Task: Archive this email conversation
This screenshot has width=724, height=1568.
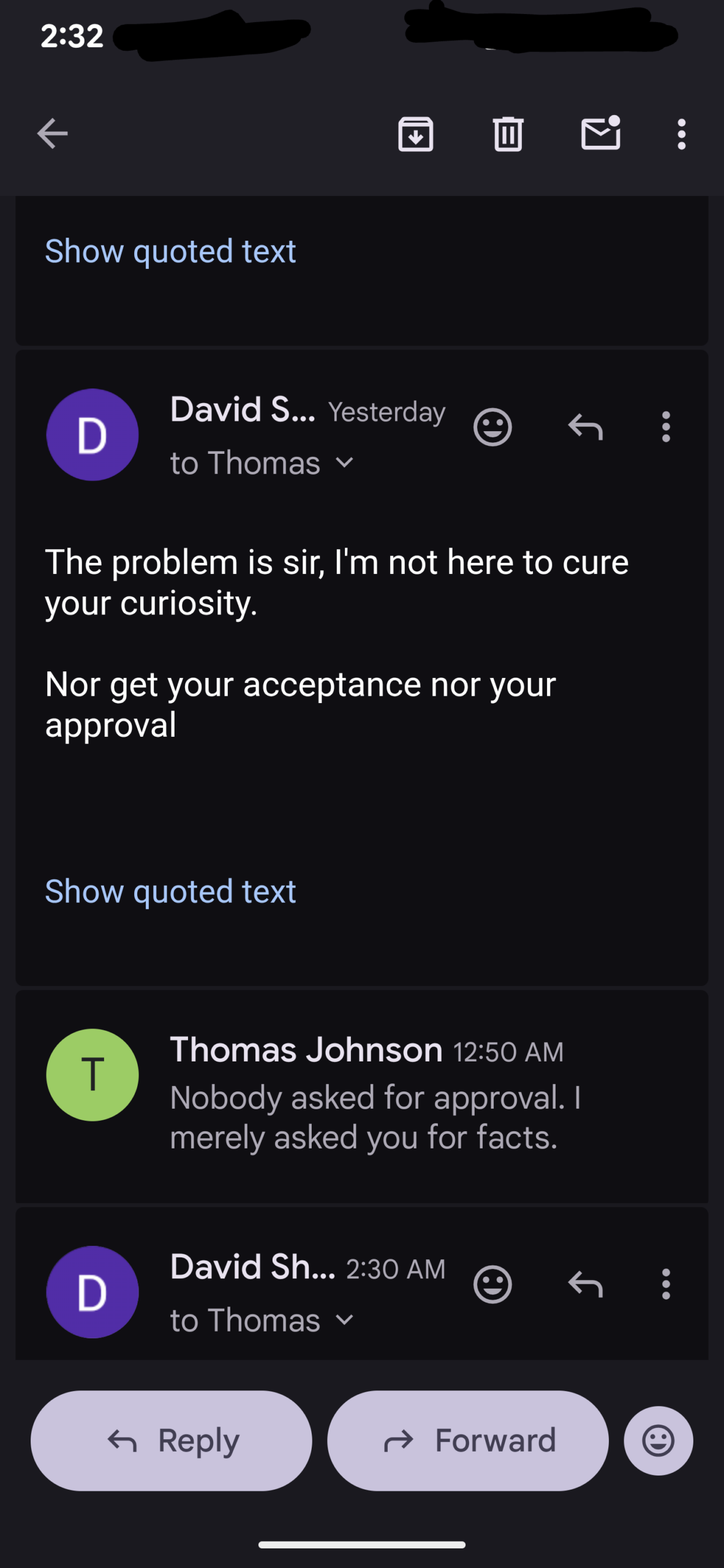Action: (x=416, y=134)
